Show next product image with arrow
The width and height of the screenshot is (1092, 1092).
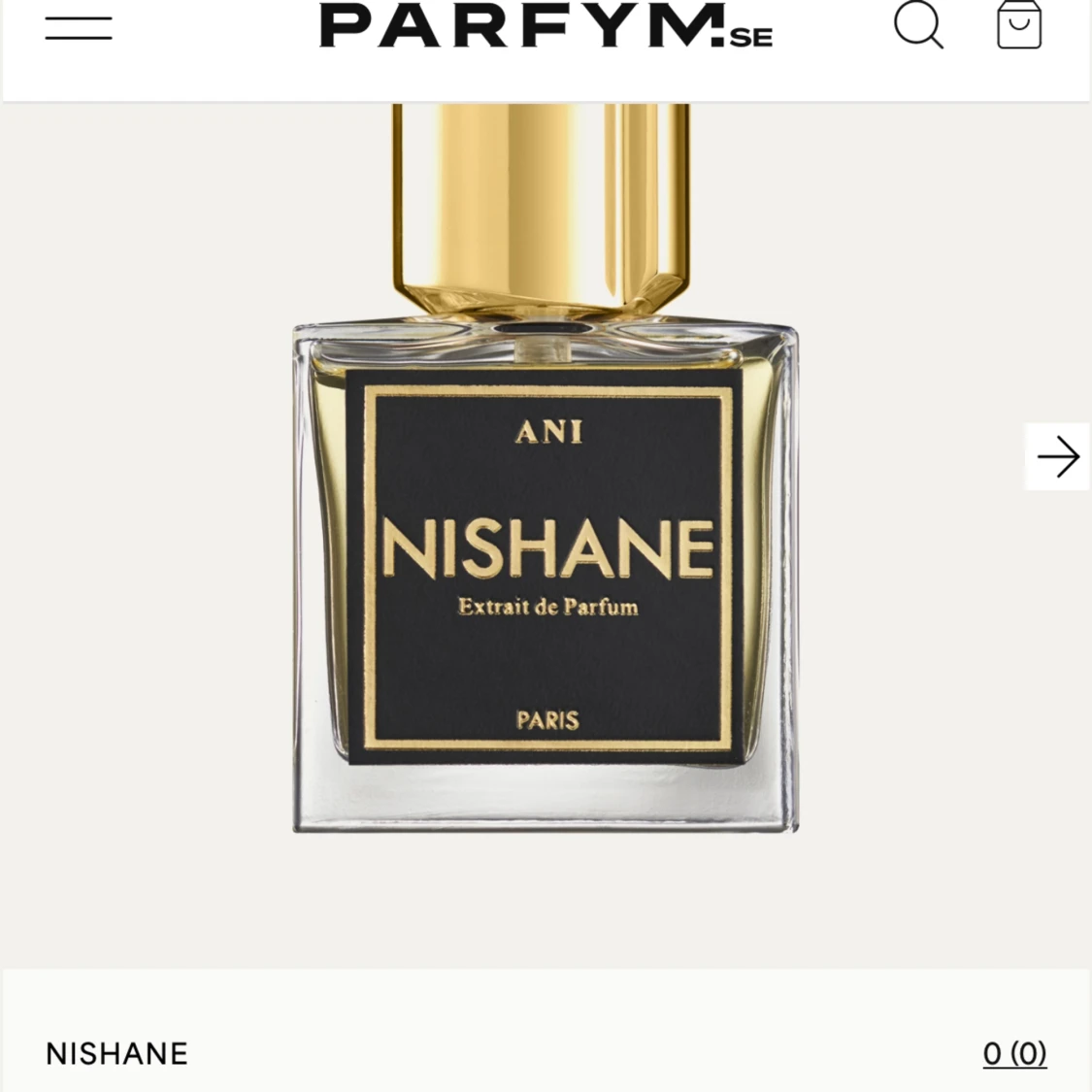[x=1057, y=456]
